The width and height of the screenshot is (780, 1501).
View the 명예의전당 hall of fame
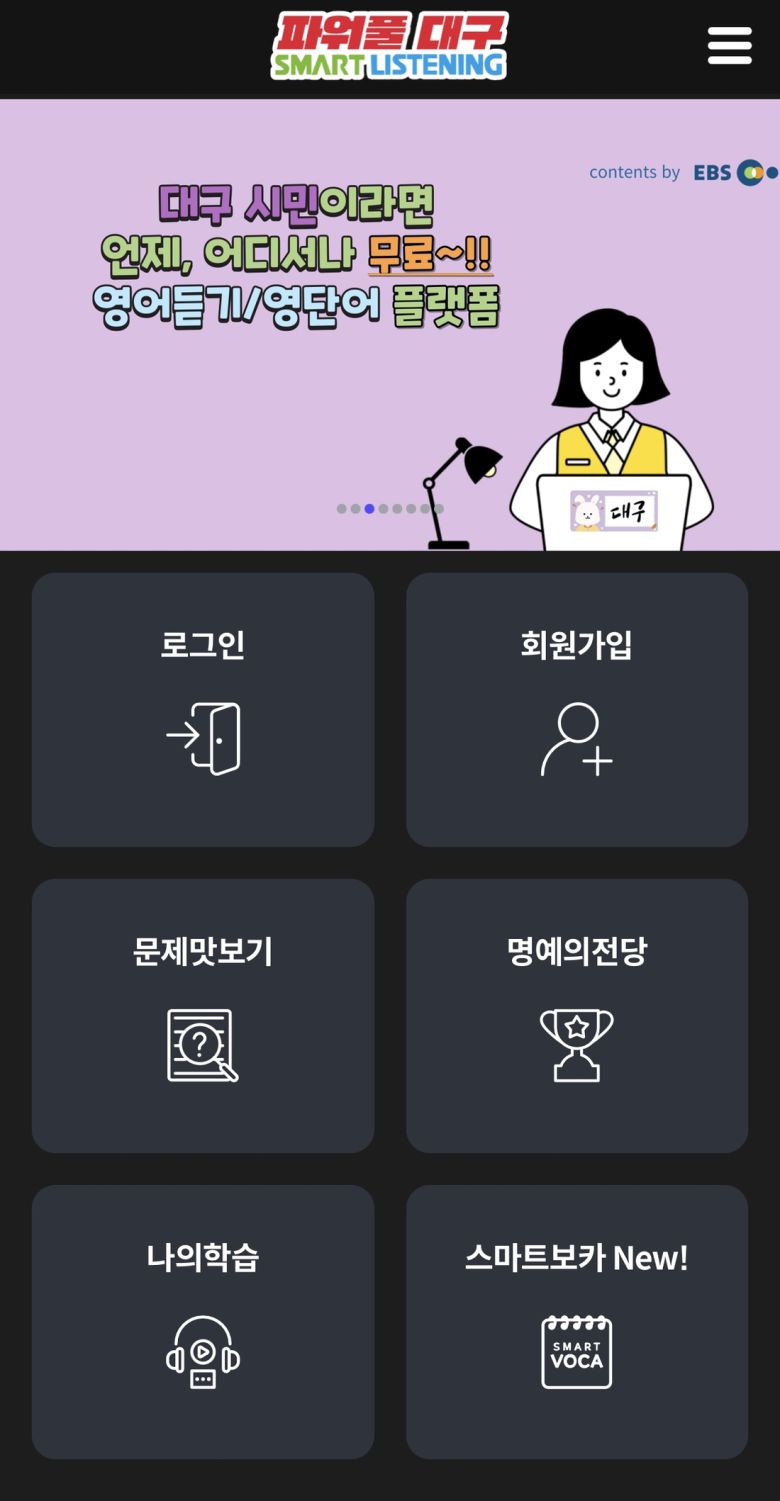[577, 1015]
